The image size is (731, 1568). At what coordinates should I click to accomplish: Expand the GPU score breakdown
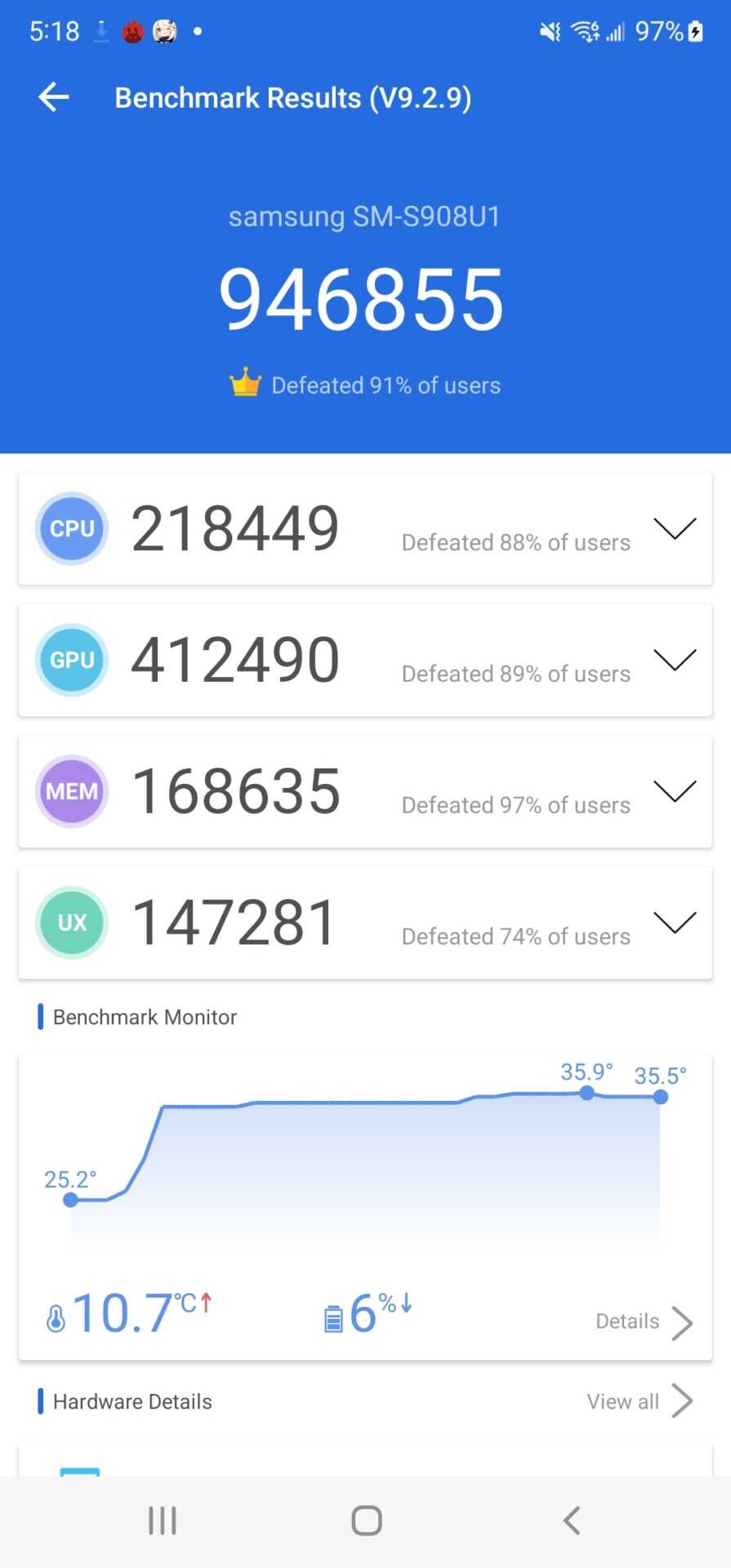(x=675, y=660)
